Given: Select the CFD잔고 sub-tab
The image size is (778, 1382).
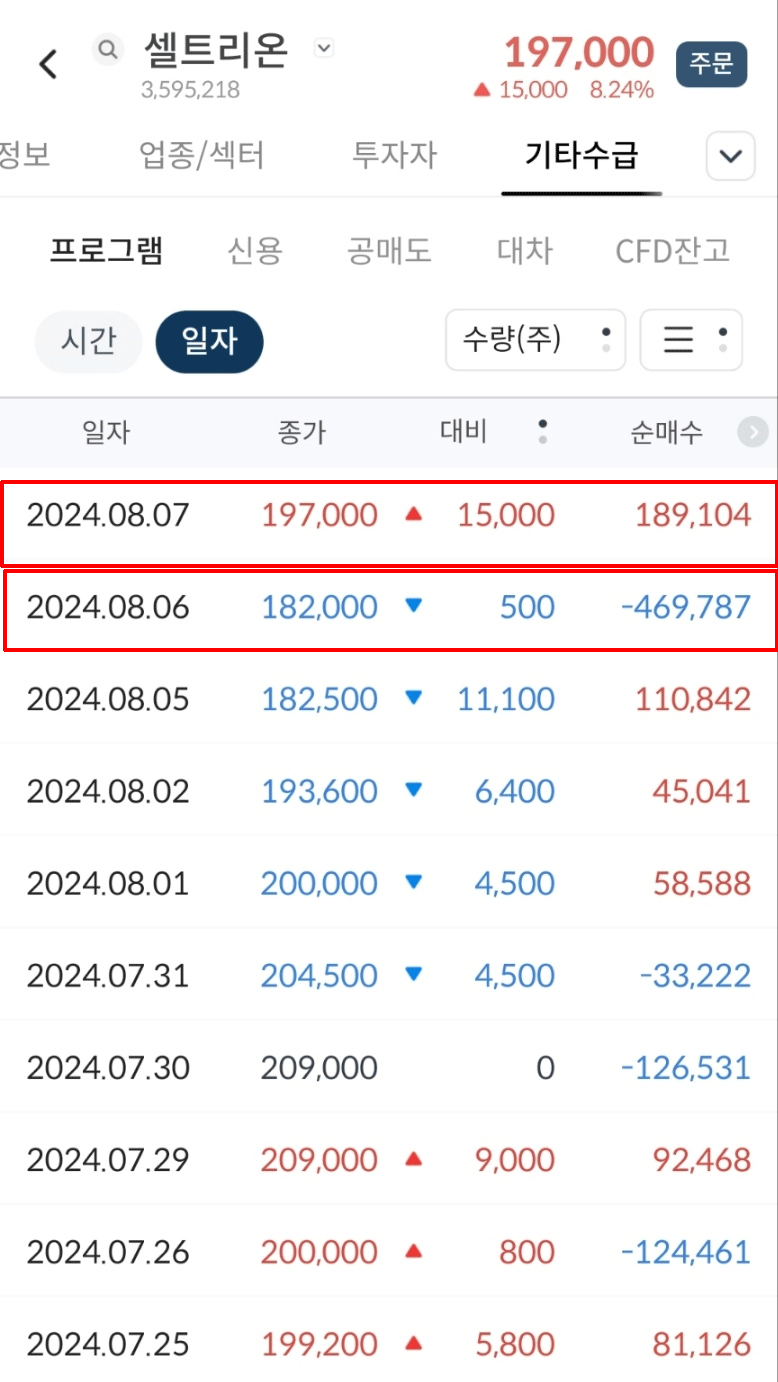Looking at the screenshot, I should [x=672, y=250].
